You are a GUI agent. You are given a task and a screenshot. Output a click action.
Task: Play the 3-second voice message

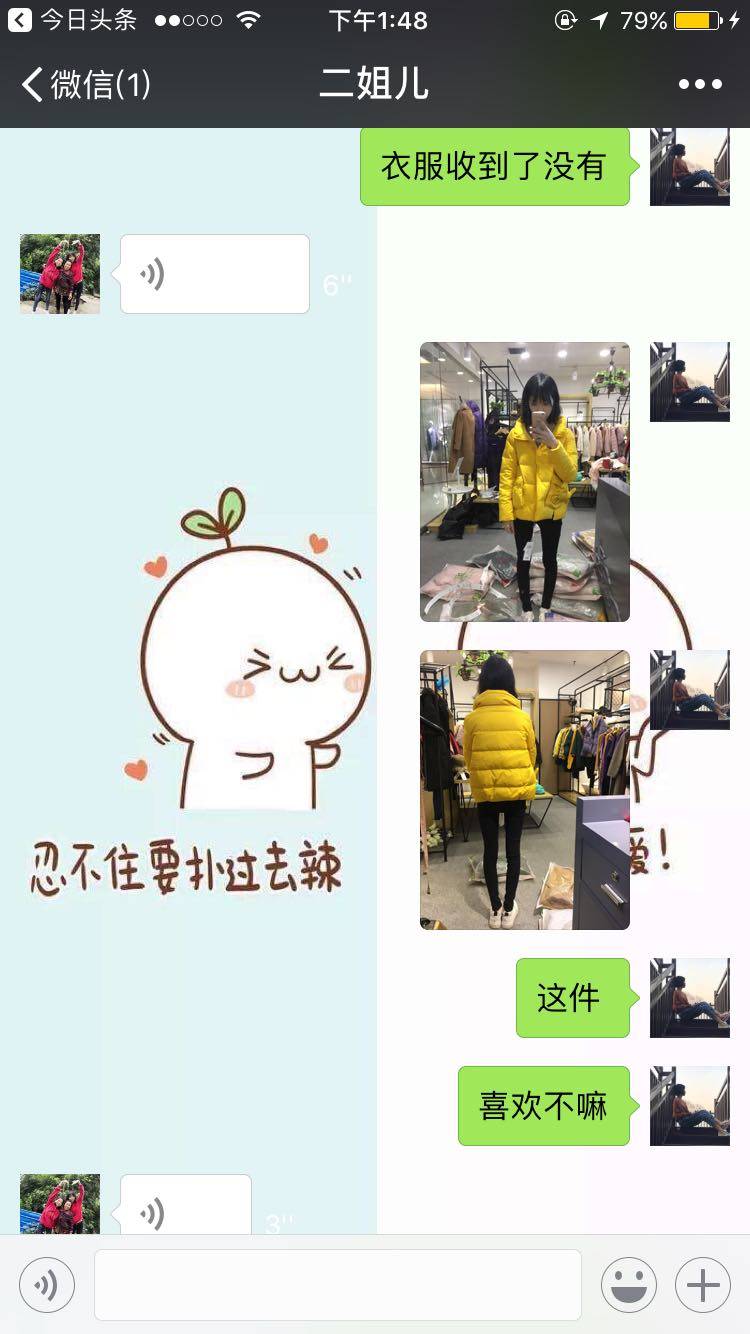coord(186,1206)
